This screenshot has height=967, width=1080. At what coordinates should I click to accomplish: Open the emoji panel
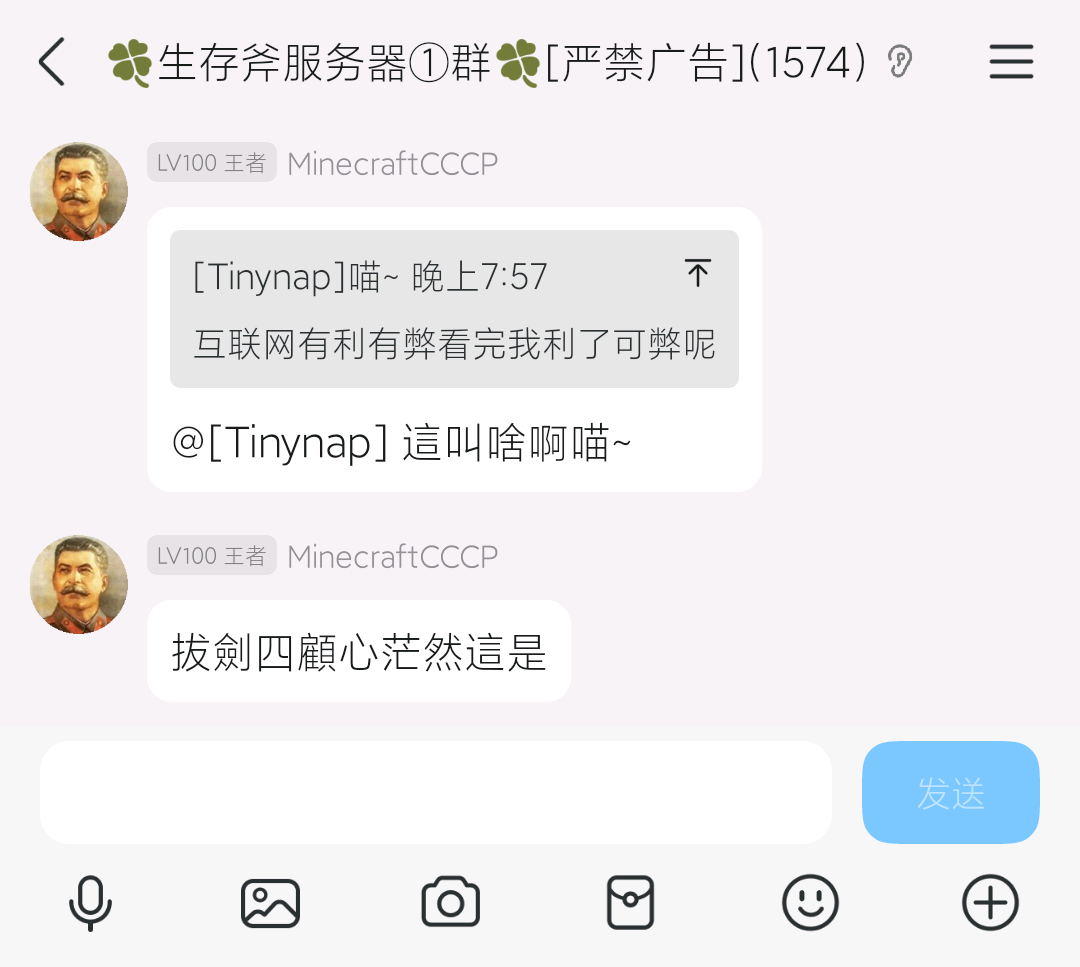coord(810,903)
